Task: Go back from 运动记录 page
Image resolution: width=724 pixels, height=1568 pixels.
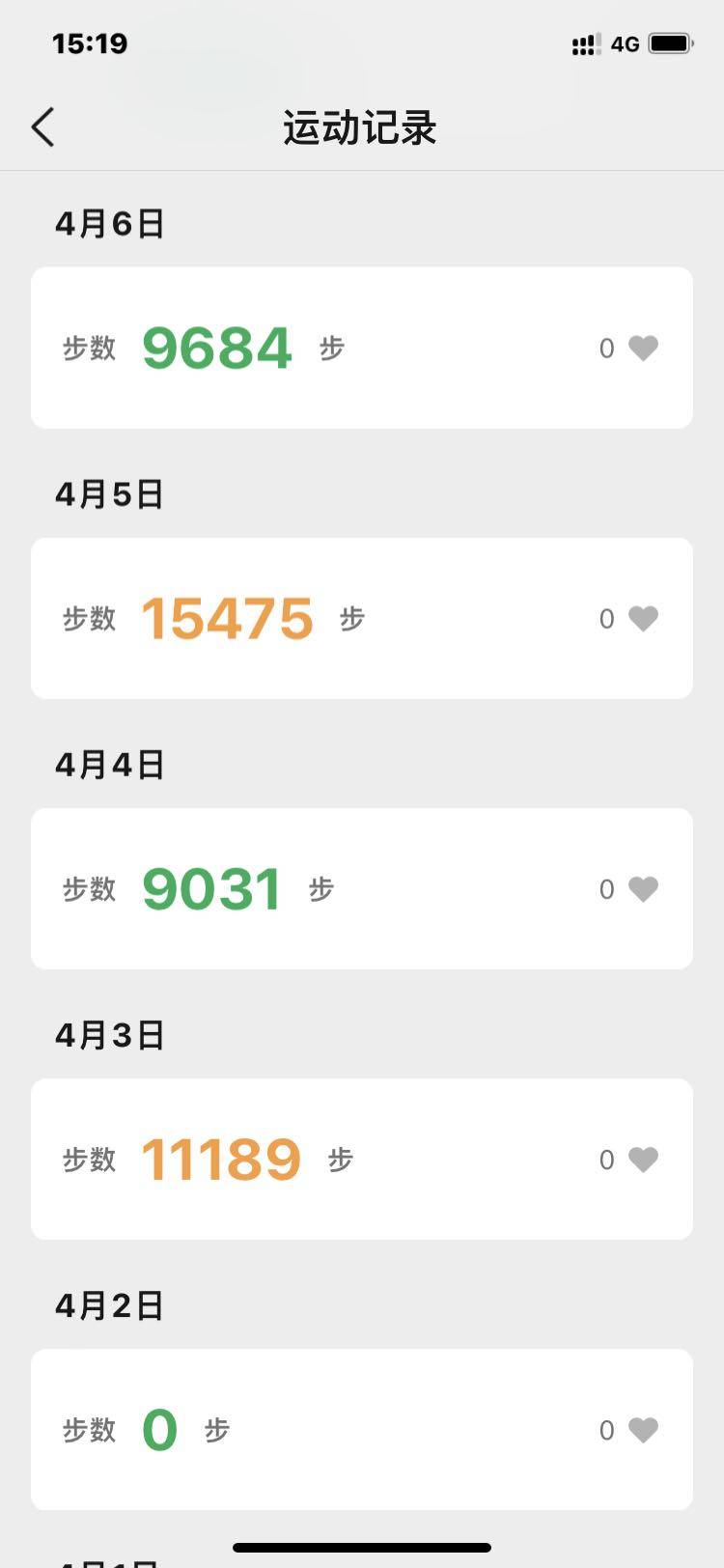Action: [43, 127]
